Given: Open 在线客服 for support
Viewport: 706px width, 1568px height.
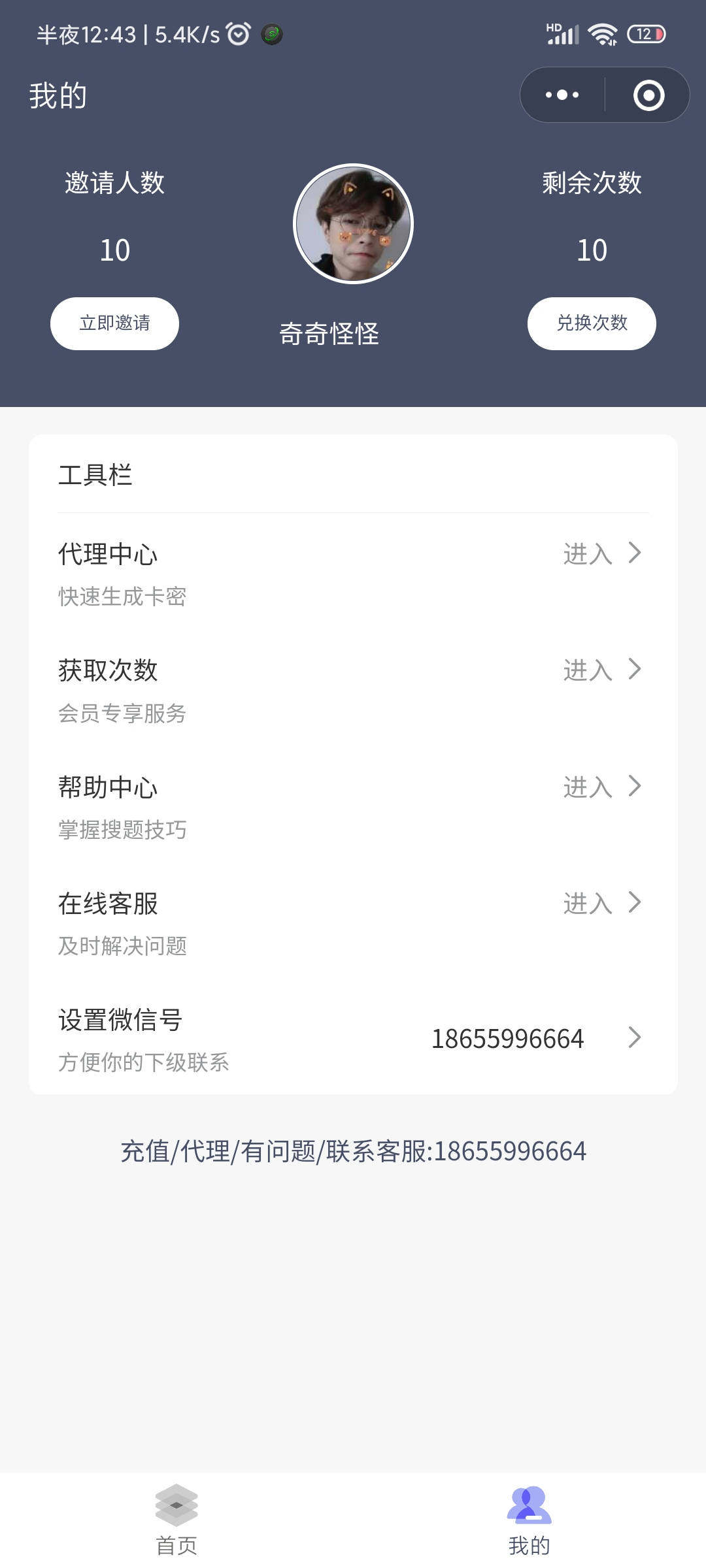Looking at the screenshot, I should [353, 923].
